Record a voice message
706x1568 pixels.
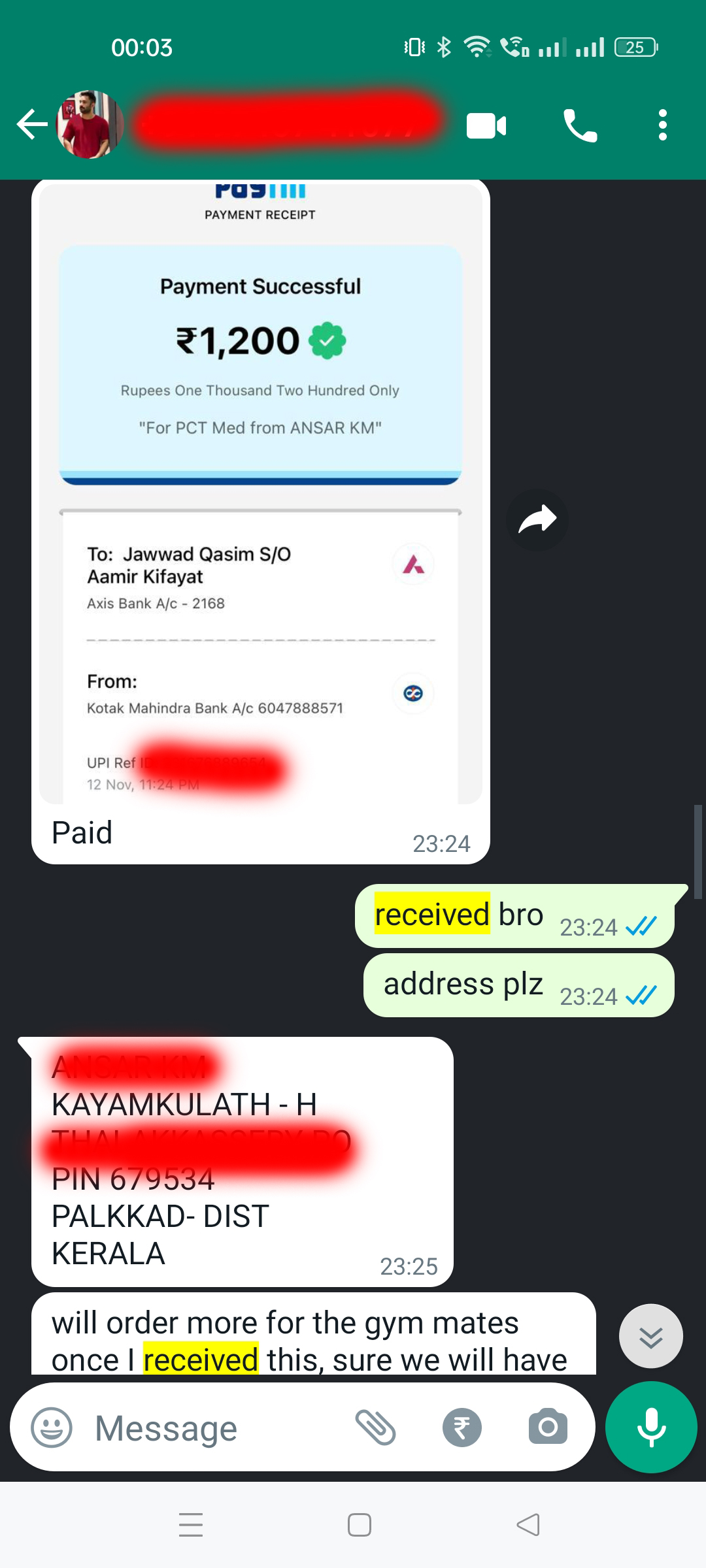651,1428
